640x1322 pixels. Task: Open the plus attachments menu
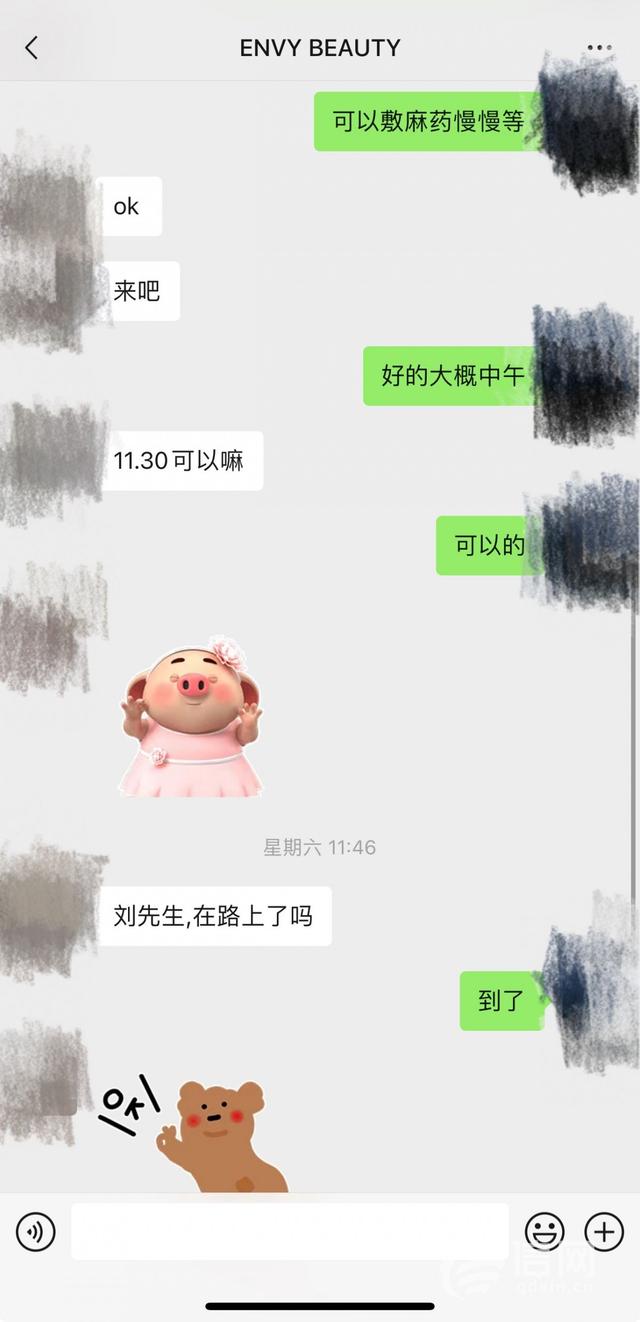tap(603, 1231)
